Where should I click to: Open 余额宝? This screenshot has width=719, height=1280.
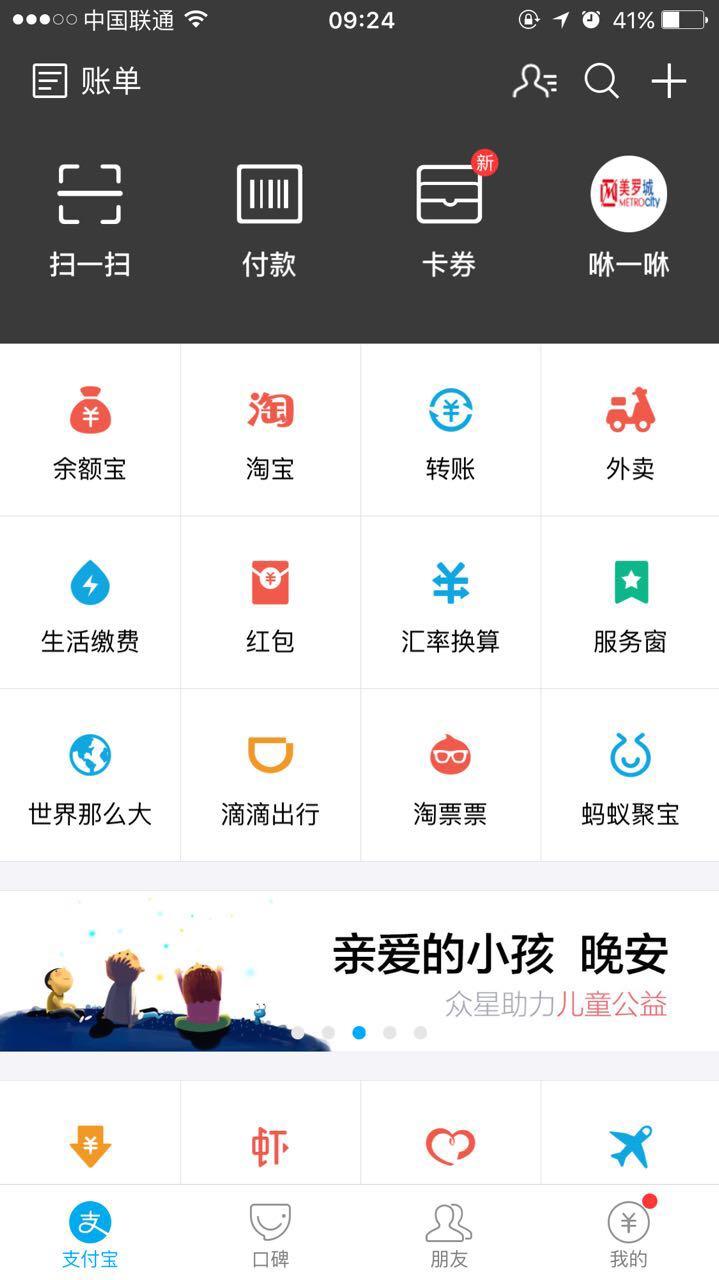click(x=90, y=432)
